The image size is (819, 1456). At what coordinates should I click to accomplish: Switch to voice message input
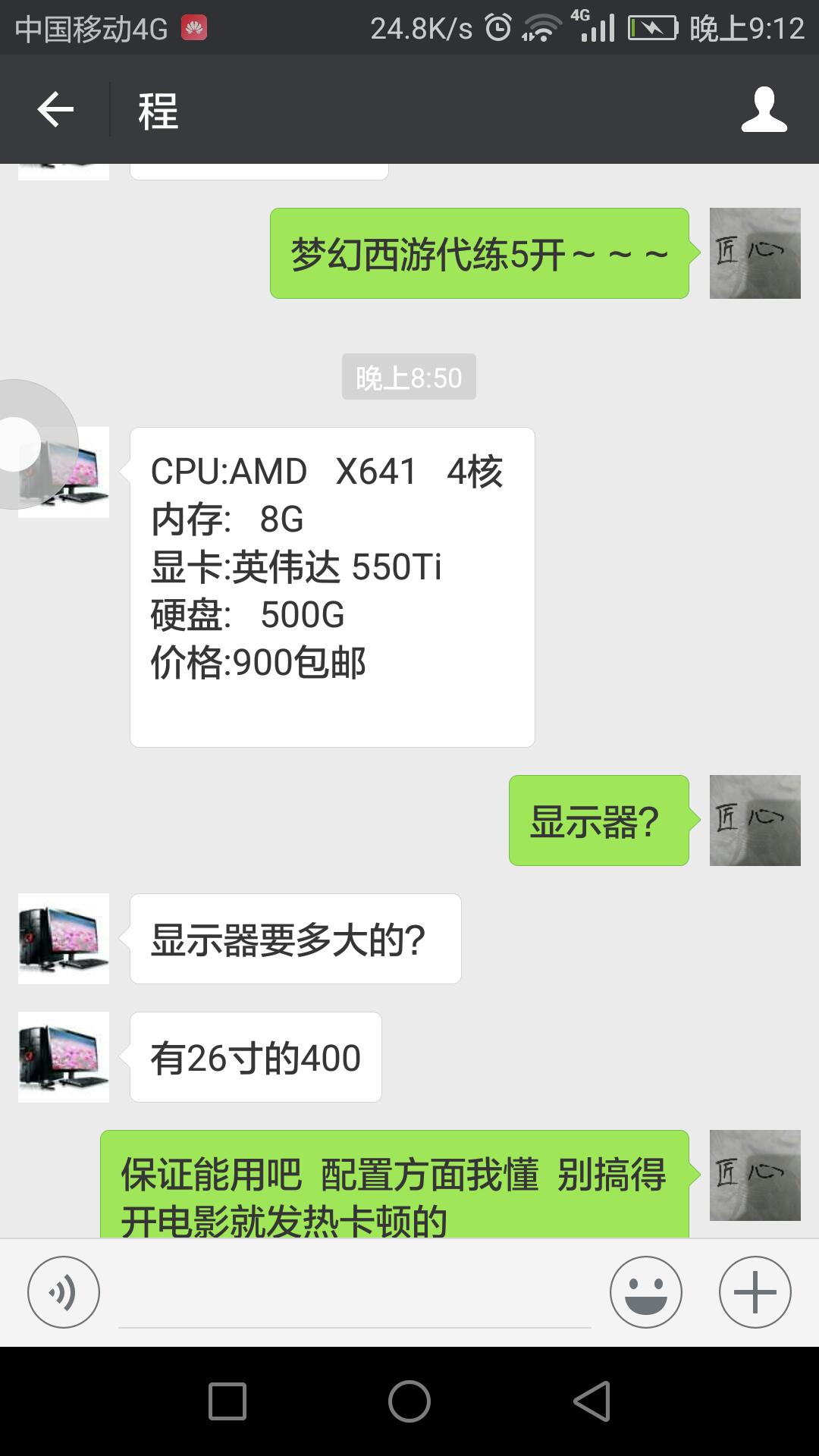(x=64, y=1292)
